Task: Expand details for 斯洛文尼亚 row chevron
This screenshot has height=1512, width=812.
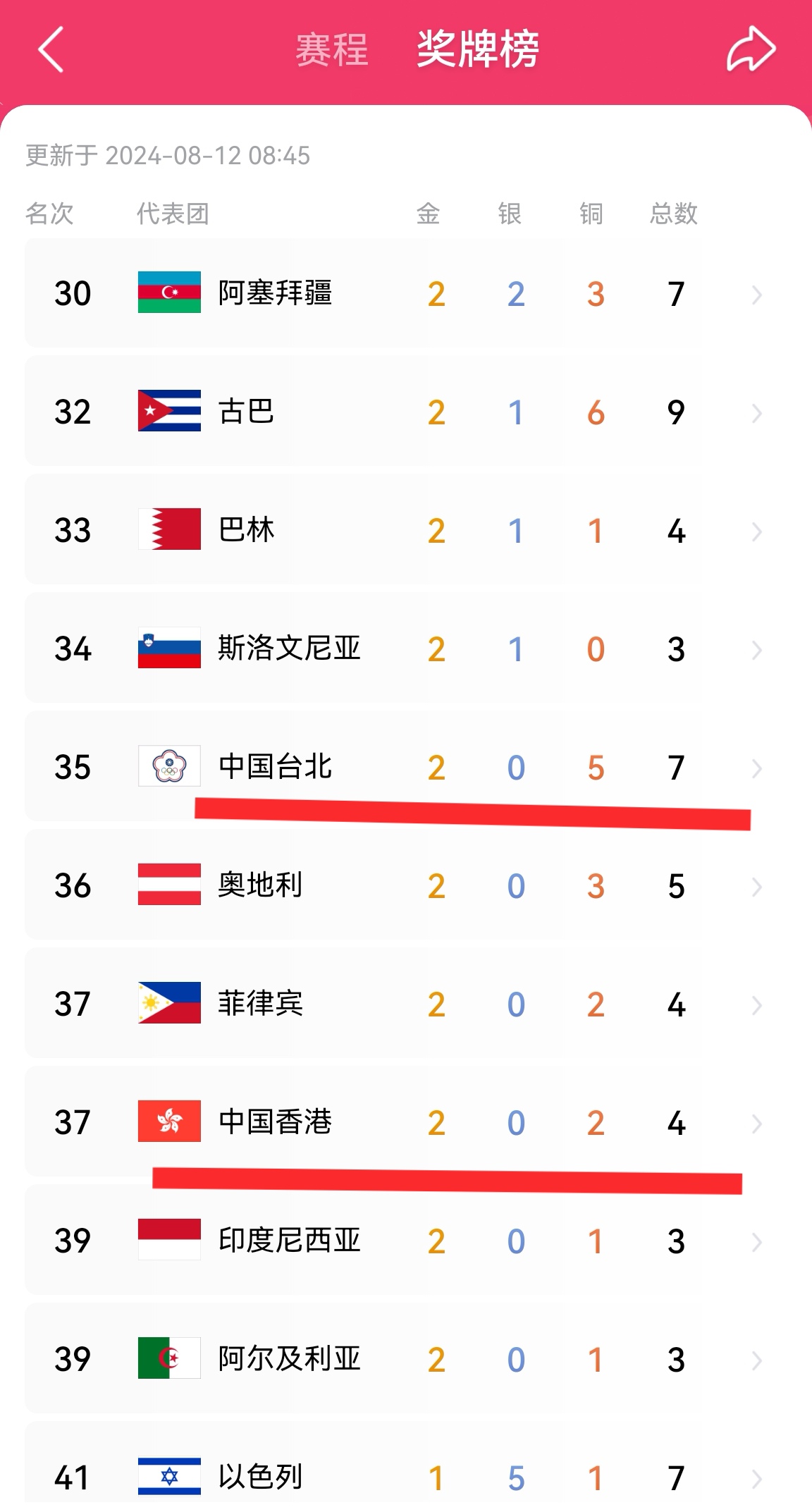Action: (x=758, y=650)
